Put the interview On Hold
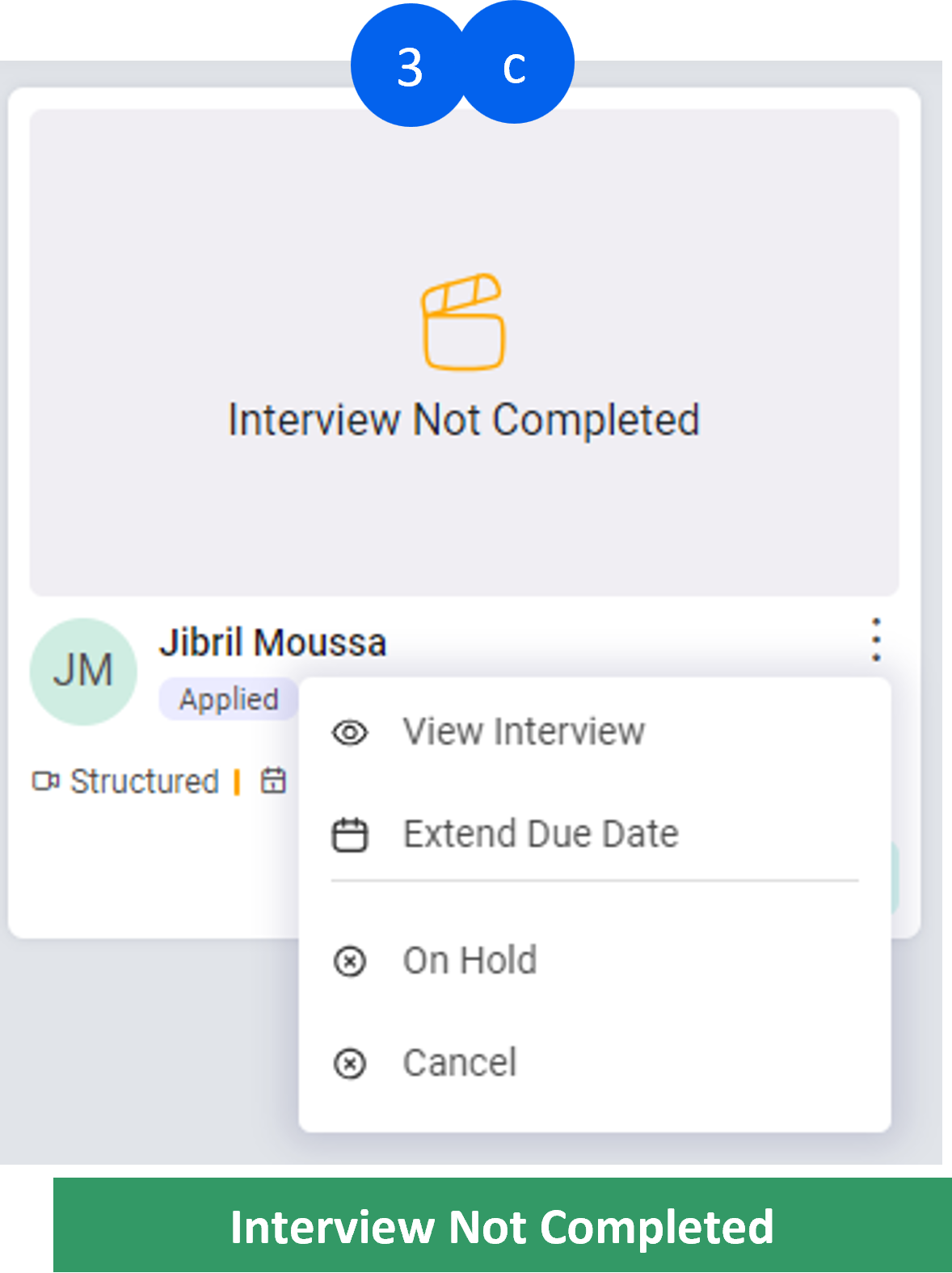This screenshot has height=1273, width=952. point(469,960)
